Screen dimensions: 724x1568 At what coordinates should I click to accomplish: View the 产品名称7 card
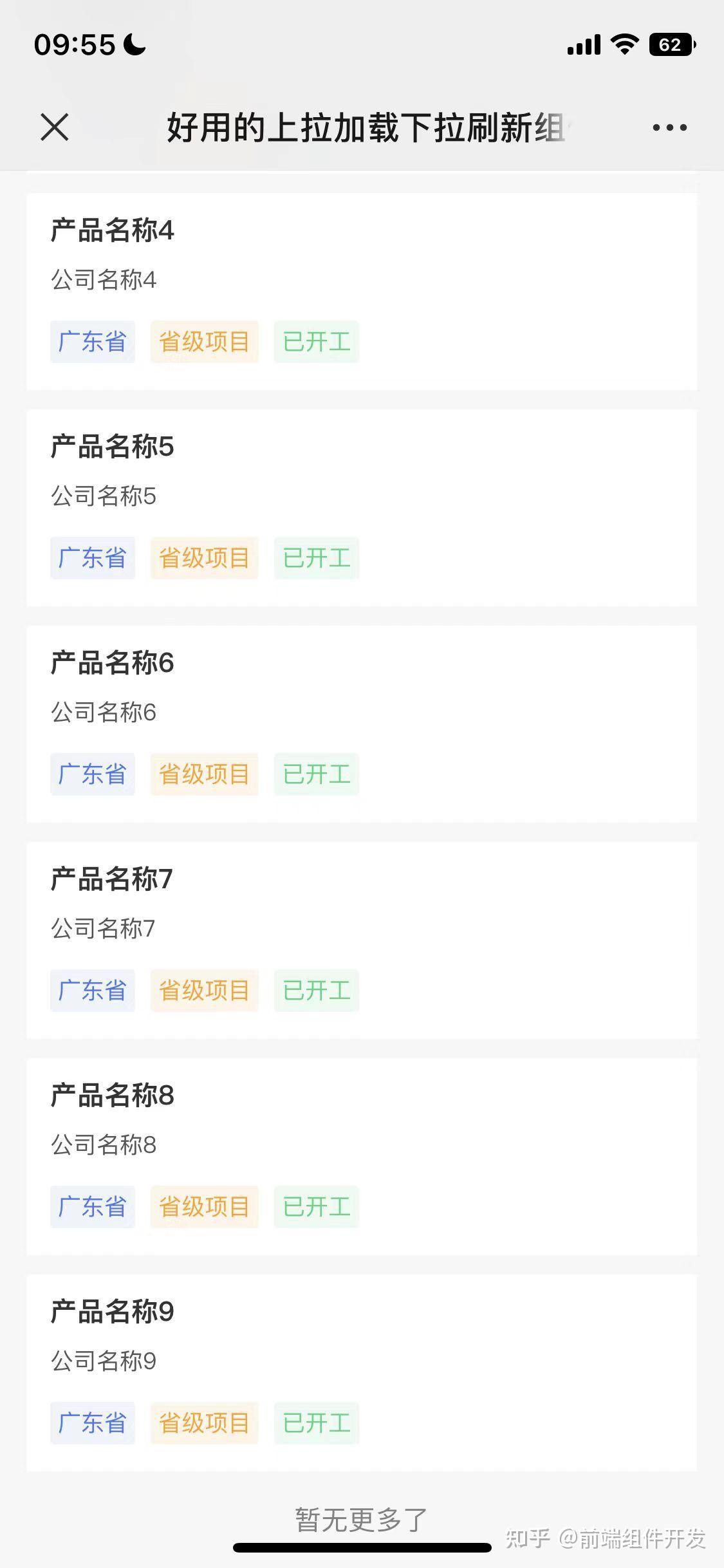[362, 940]
